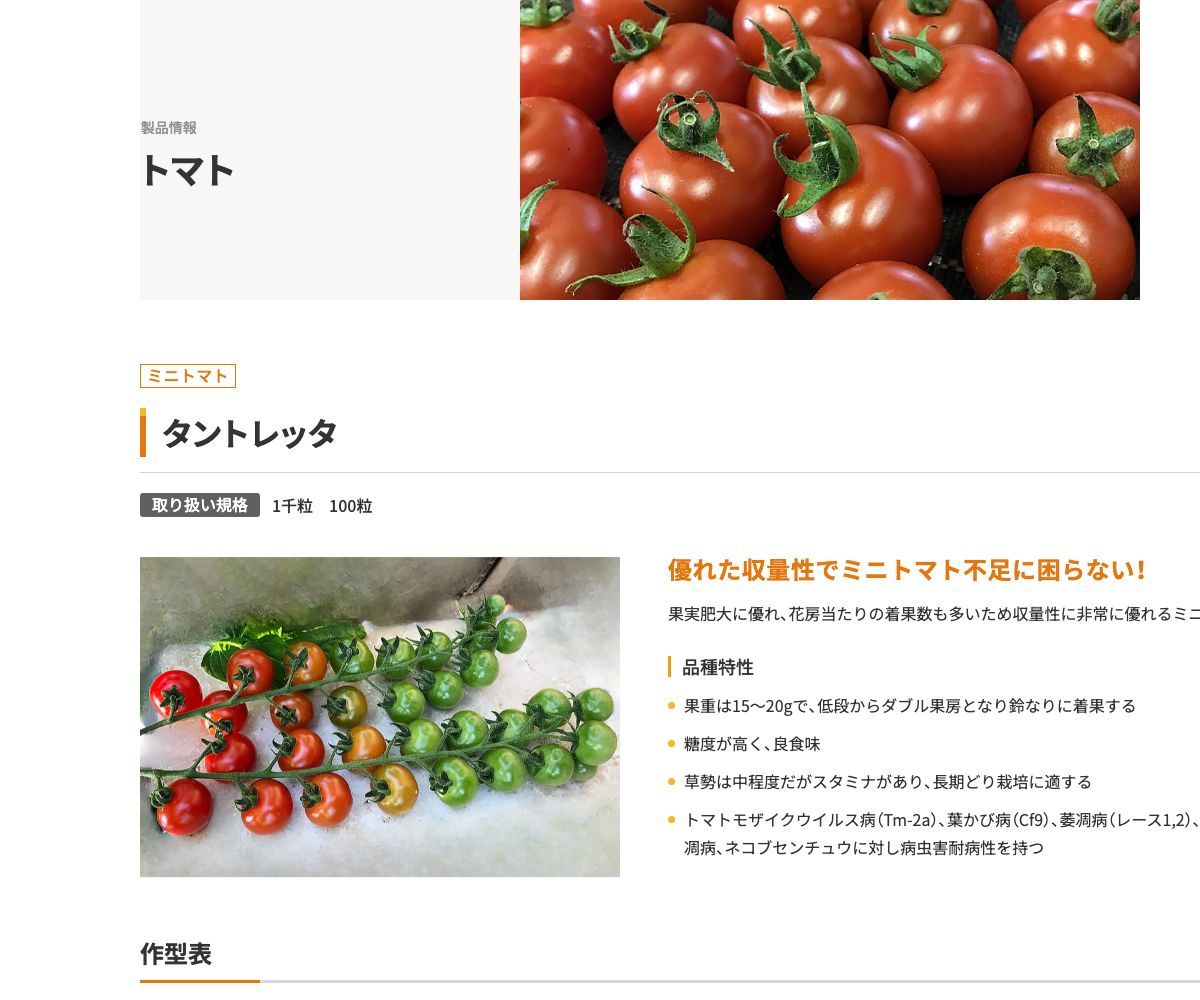Image resolution: width=1200 pixels, height=1000 pixels.
Task: Open the タントレッタ product photo
Action: click(x=380, y=716)
